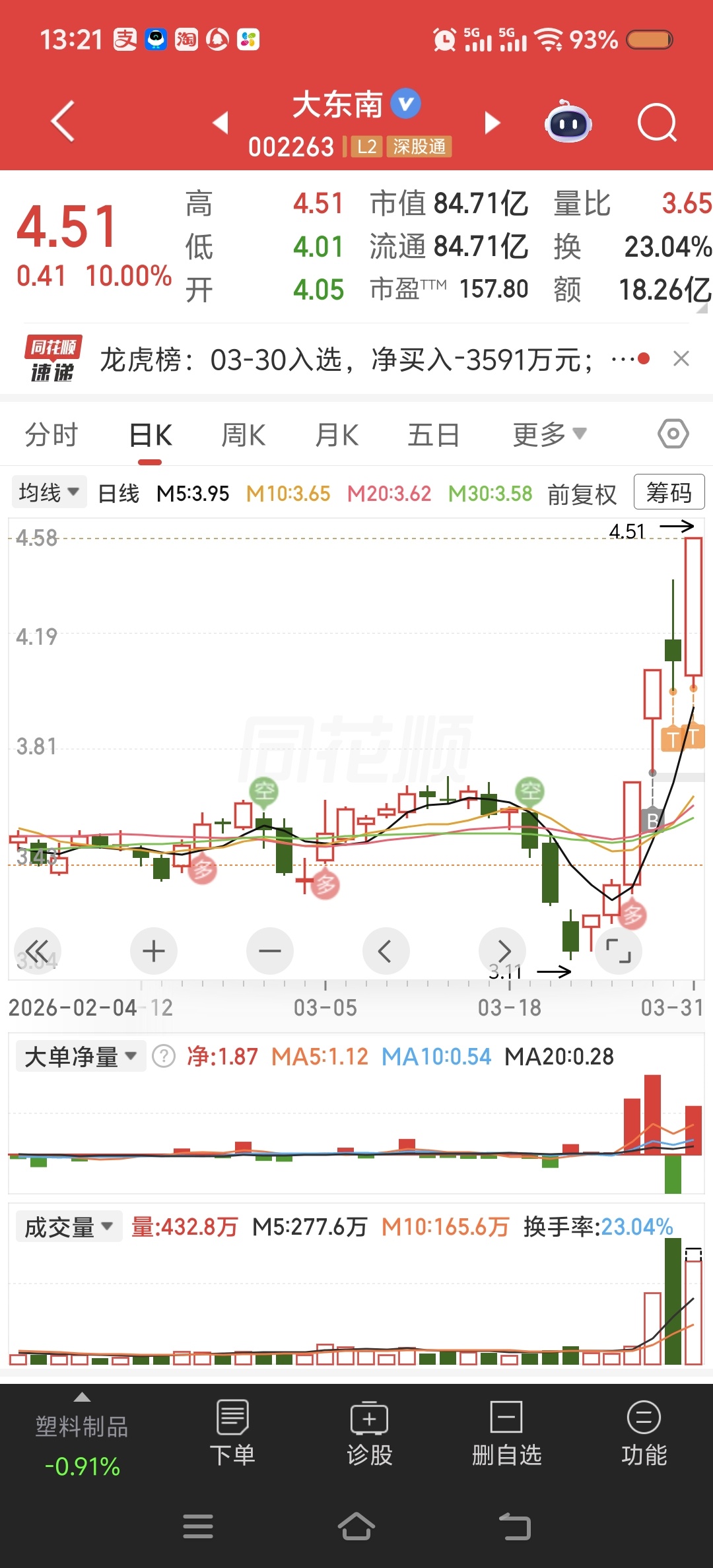The image size is (713, 1568).
Task: Open the 均线 indicator dropdown
Action: coord(49,492)
